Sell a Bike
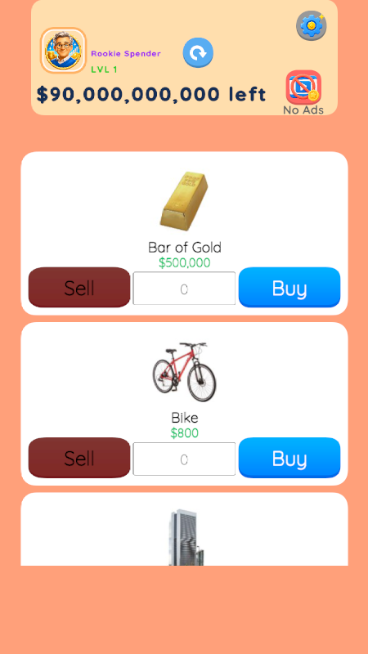 tap(79, 458)
